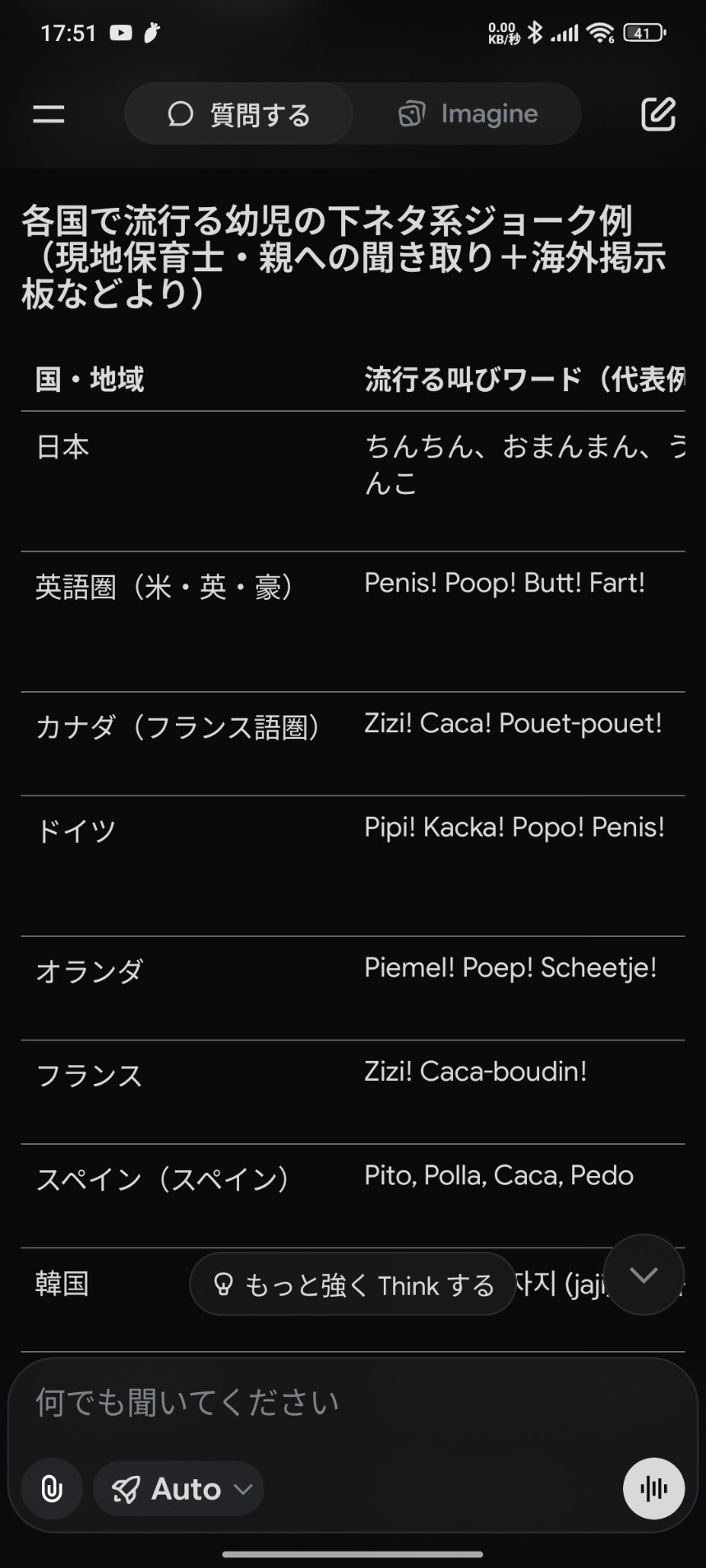Open the hamburger menu
Viewport: 706px width, 1568px height.
pyautogui.click(x=48, y=114)
